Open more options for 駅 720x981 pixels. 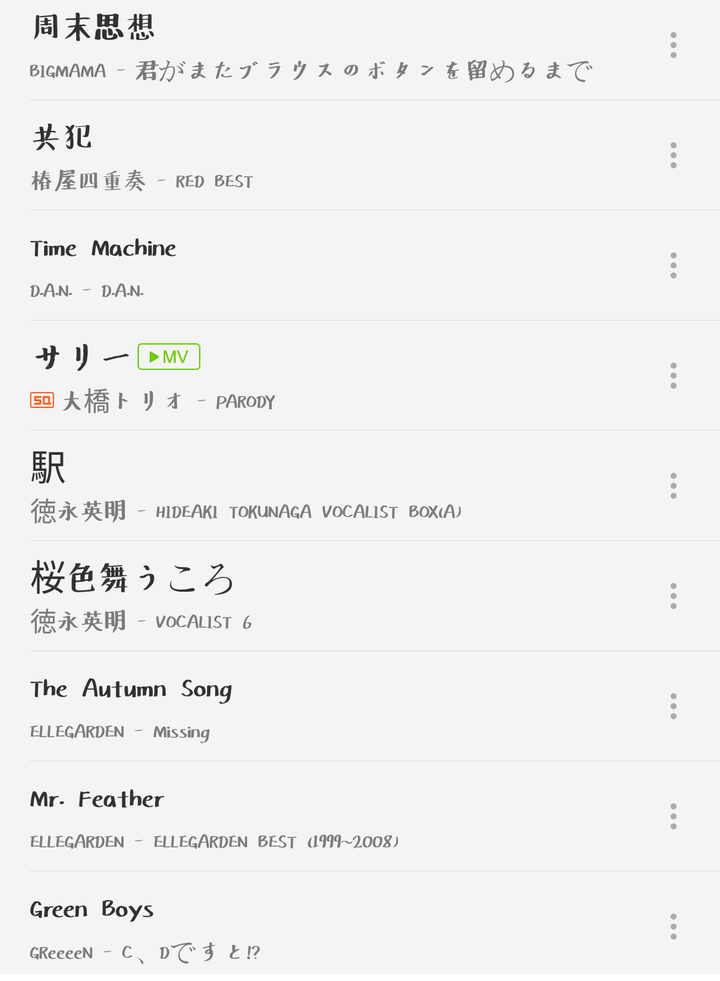[673, 486]
